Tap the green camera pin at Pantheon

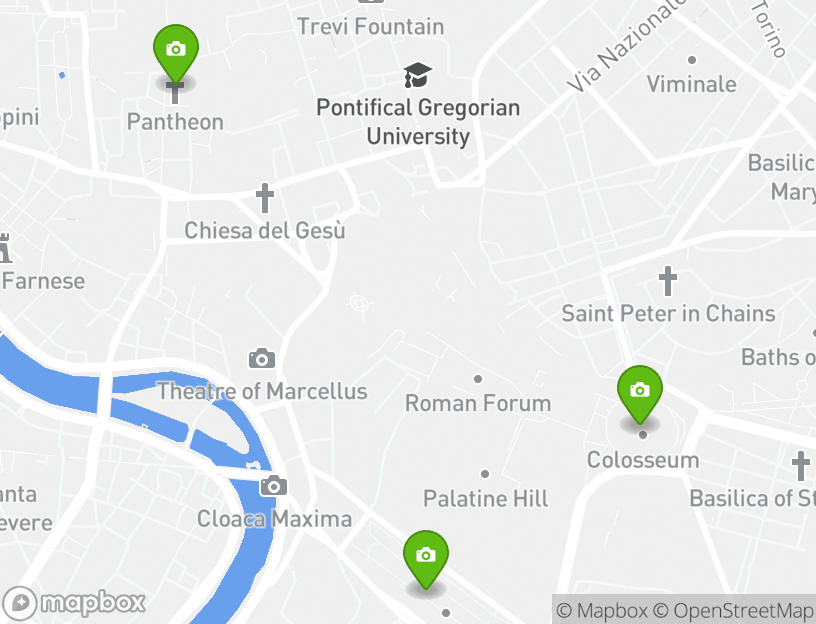coord(176,50)
